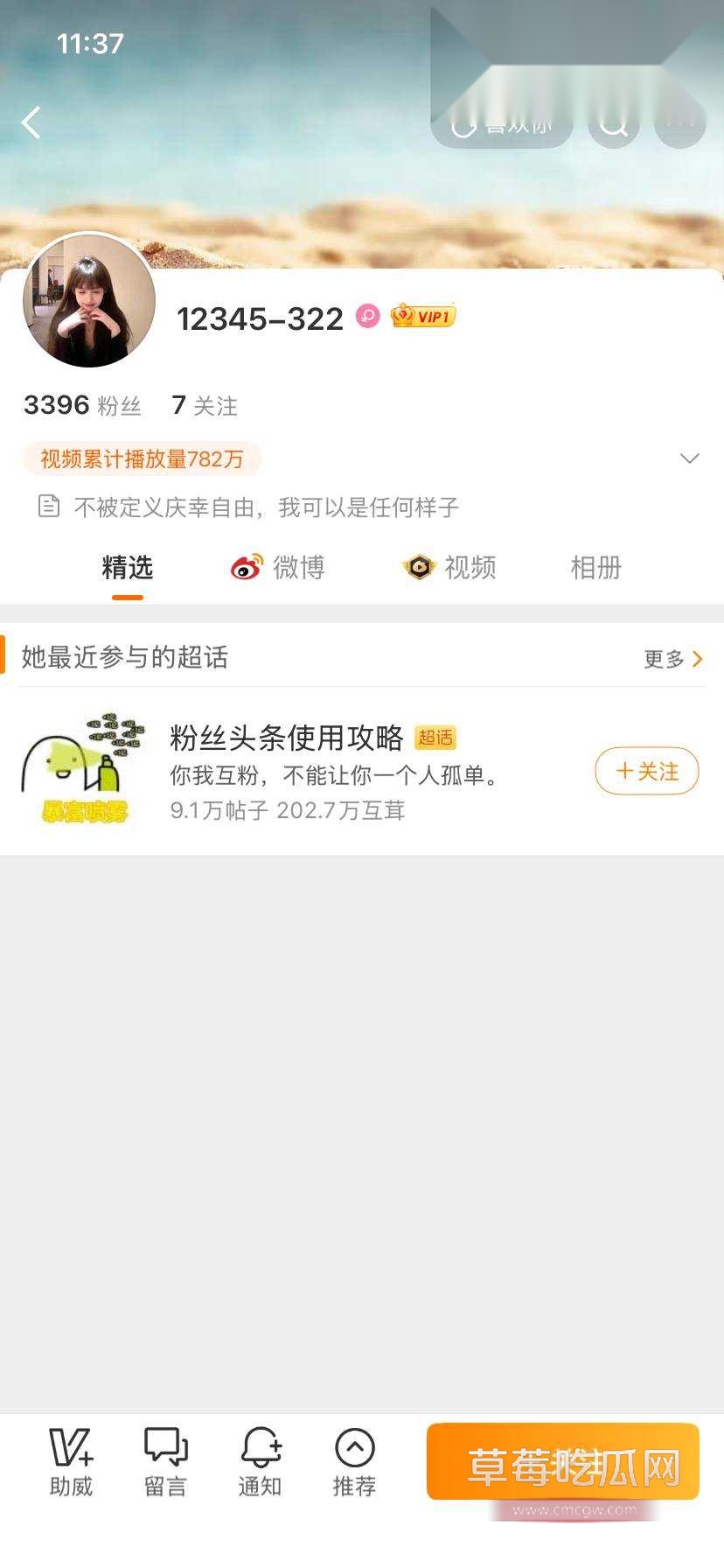View the profile avatar photo
724x1568 pixels.
pos(89,300)
